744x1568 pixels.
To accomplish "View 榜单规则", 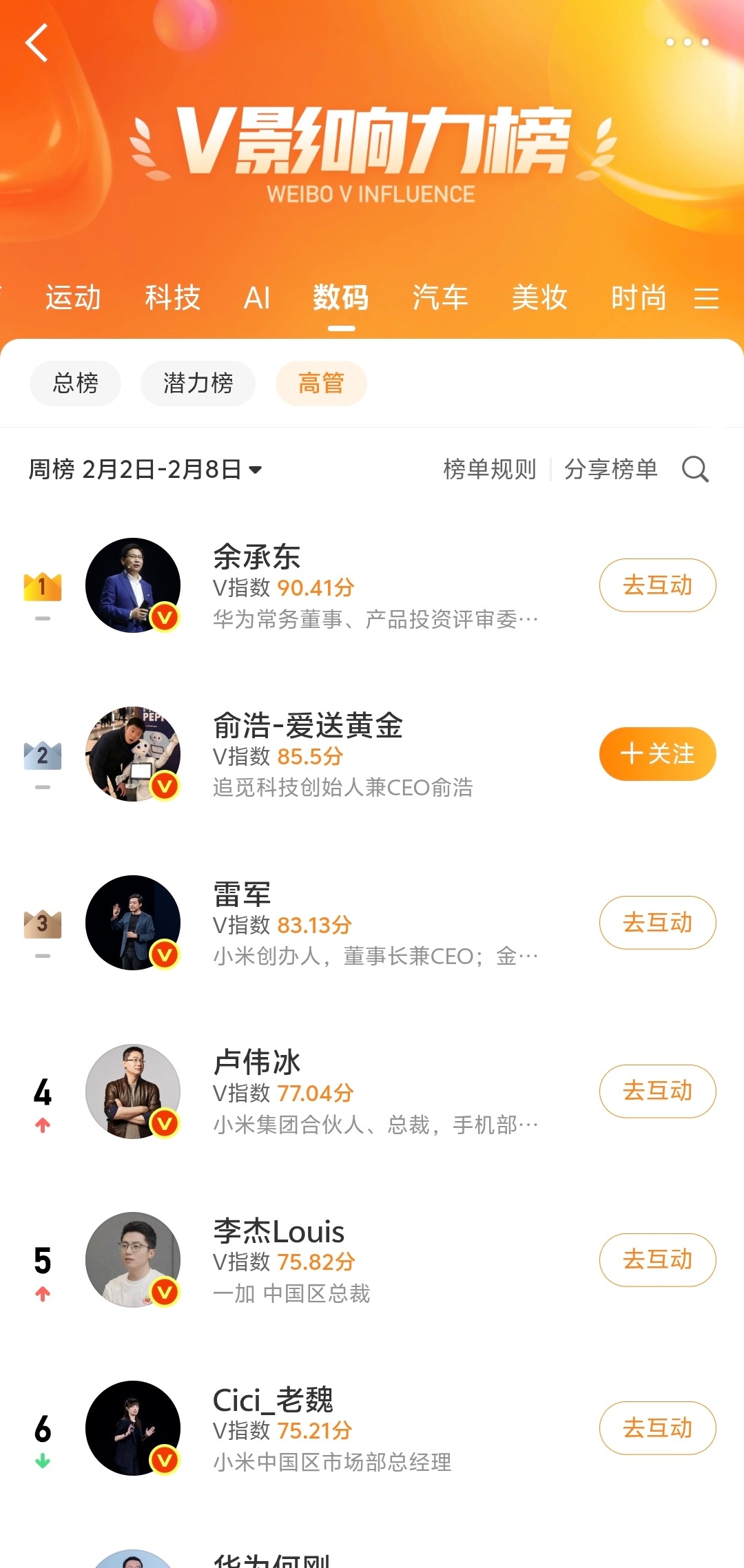I will 489,470.
